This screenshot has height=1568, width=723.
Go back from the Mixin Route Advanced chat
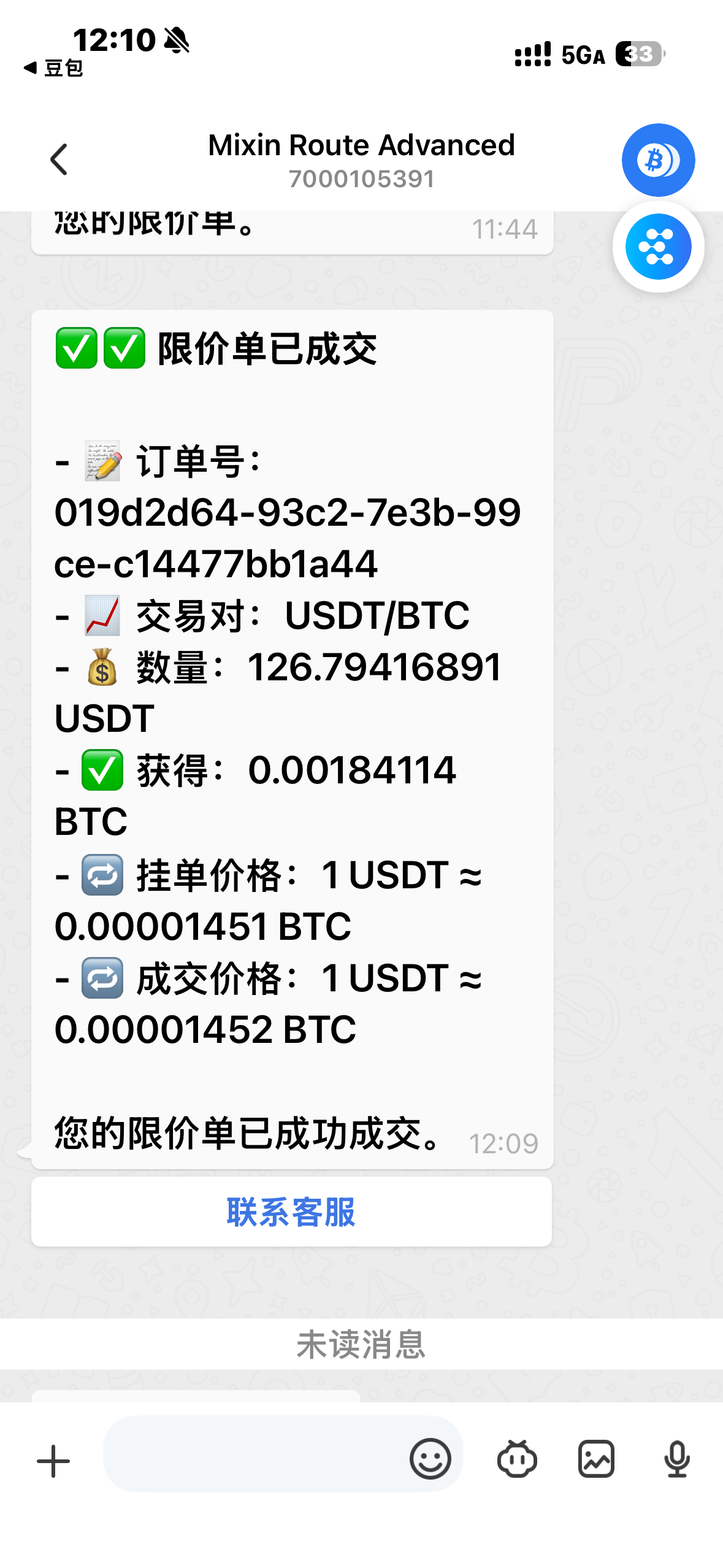click(x=59, y=160)
